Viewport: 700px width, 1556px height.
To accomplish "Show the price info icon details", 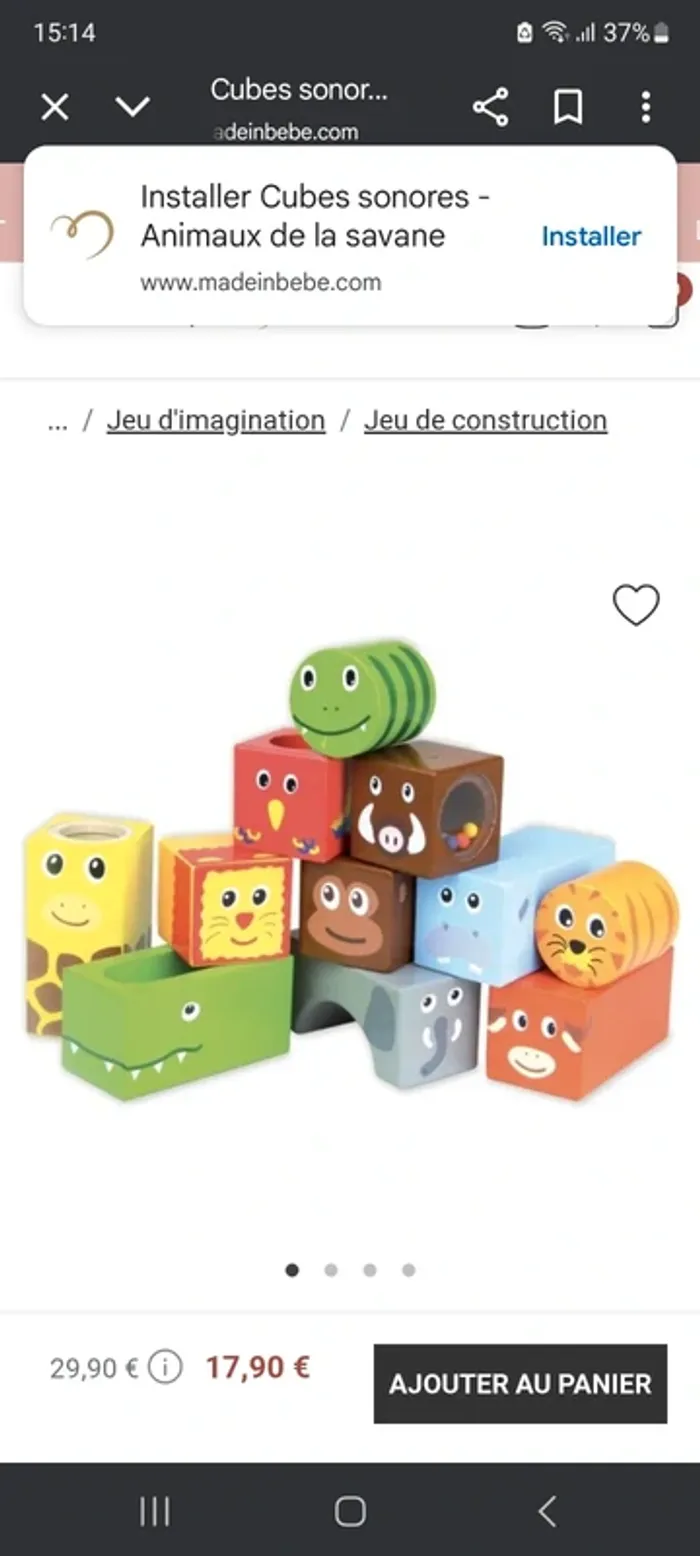I will tap(165, 1367).
